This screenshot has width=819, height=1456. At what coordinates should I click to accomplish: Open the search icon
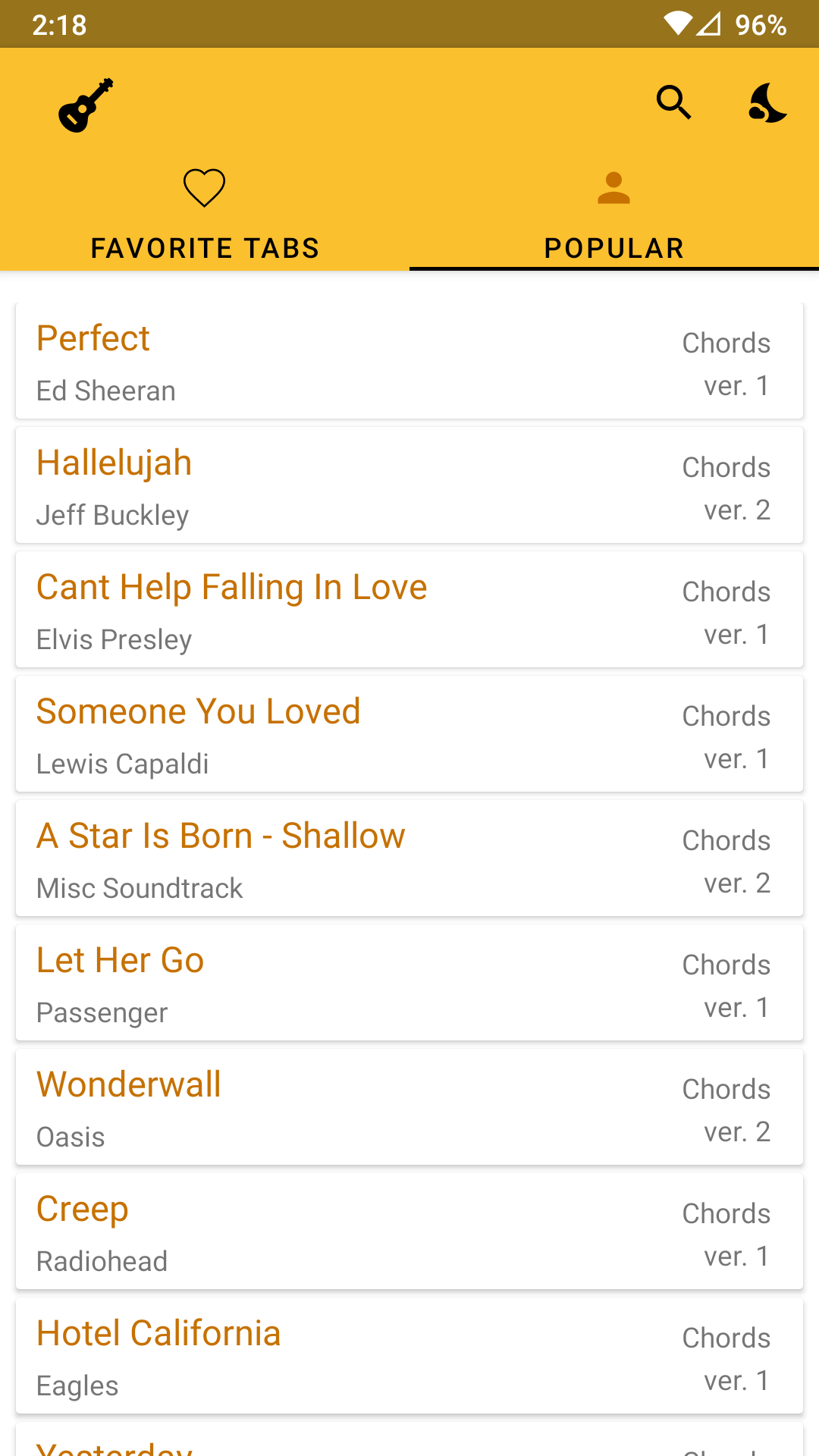click(673, 102)
